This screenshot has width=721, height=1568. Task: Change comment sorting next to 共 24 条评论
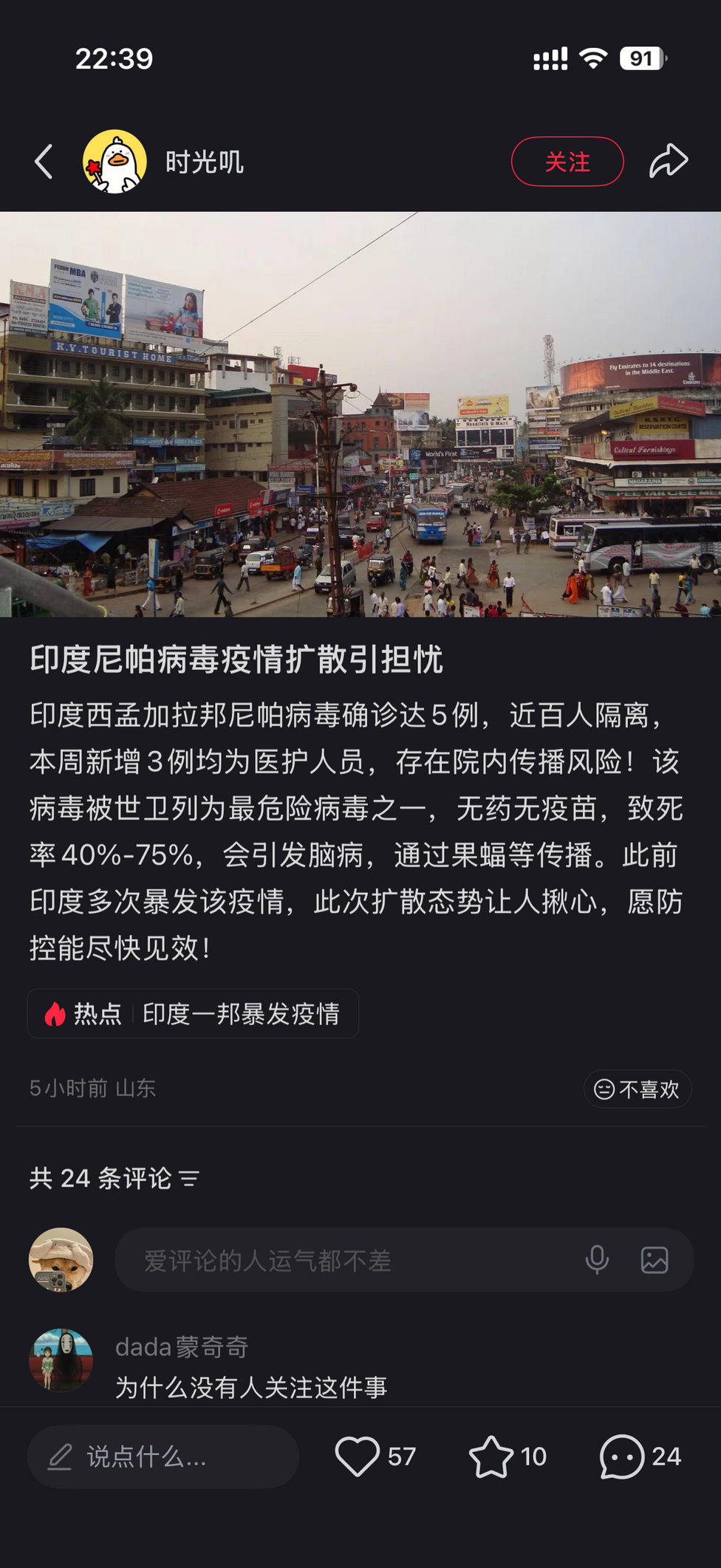click(x=190, y=1178)
